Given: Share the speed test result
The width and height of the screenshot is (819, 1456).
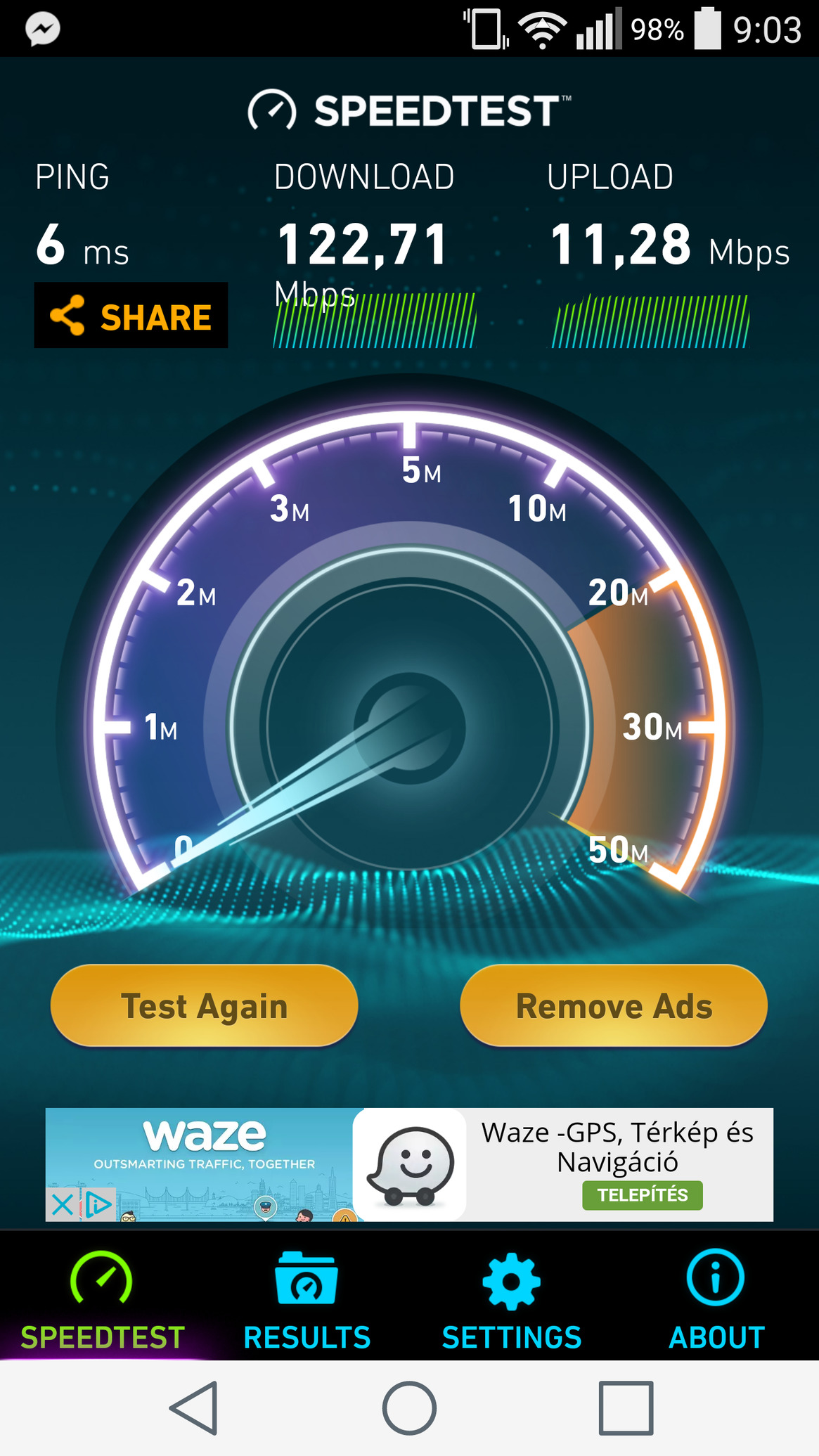Looking at the screenshot, I should coord(131,316).
